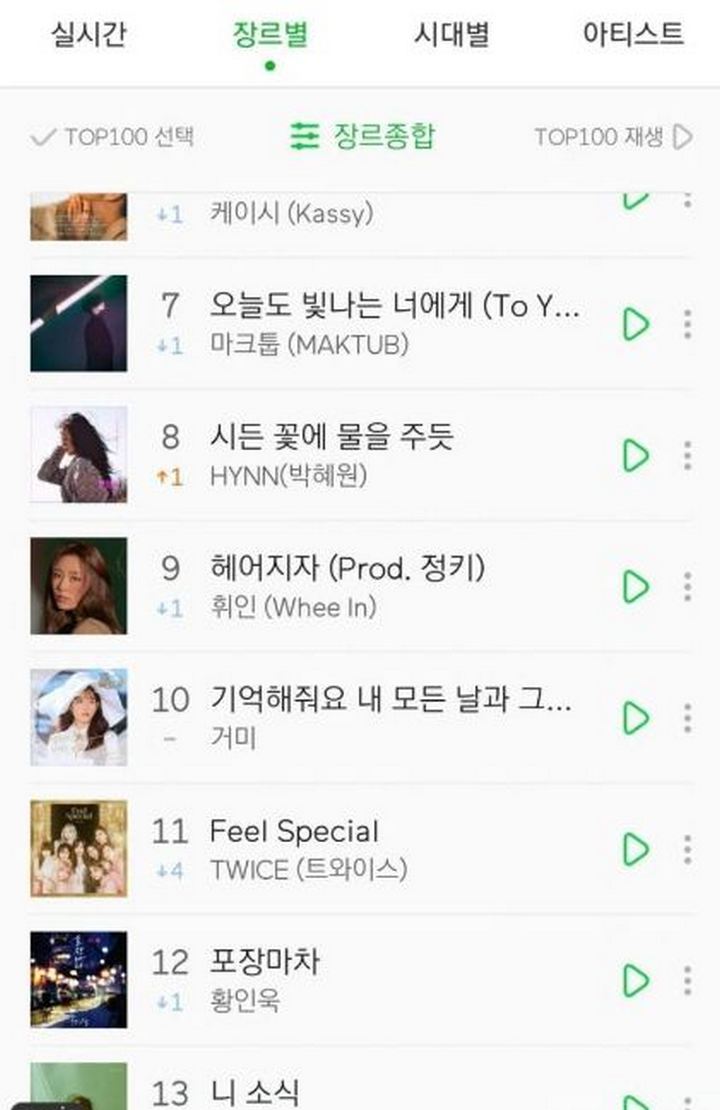Play Feel Special by TWICE
Viewport: 720px width, 1110px height.
636,849
